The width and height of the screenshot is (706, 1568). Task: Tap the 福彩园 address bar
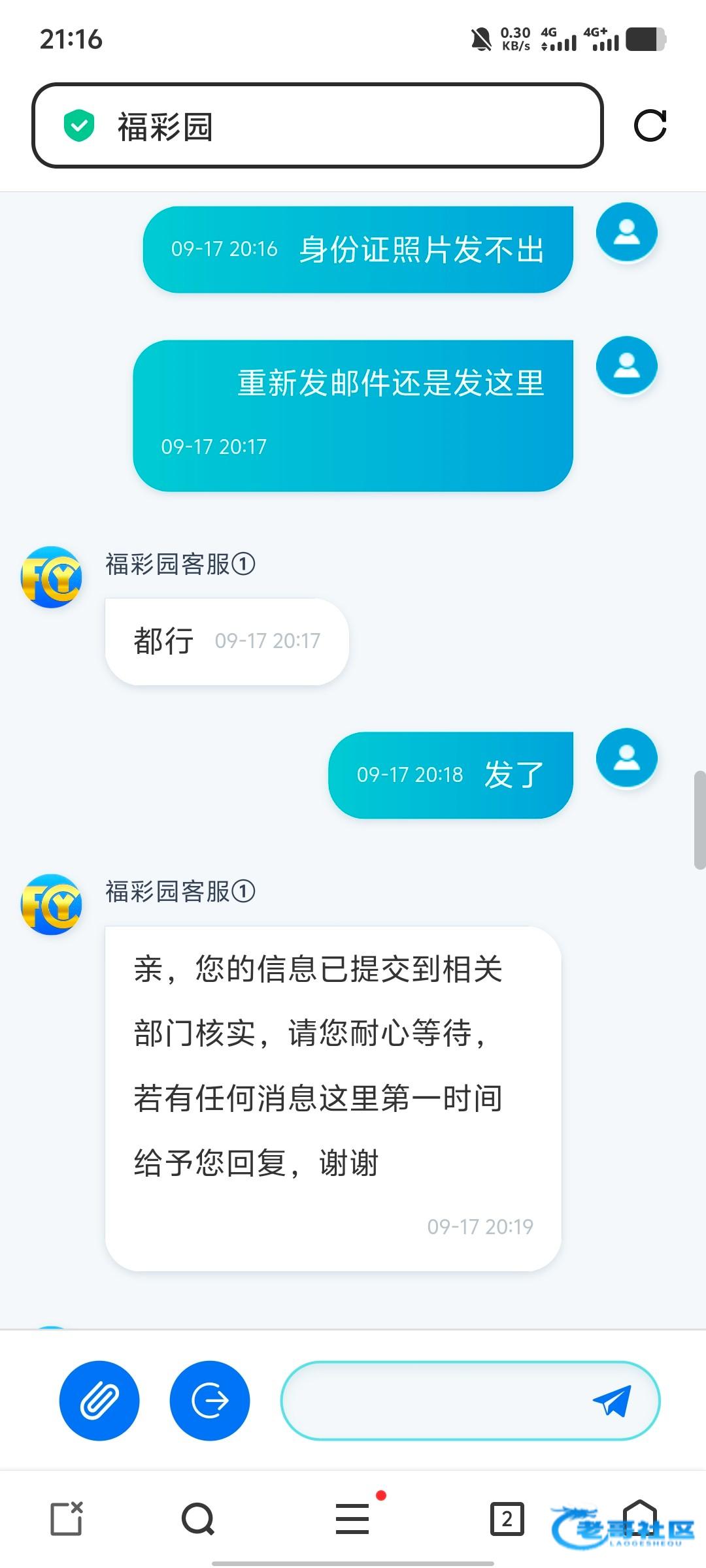pyautogui.click(x=317, y=125)
